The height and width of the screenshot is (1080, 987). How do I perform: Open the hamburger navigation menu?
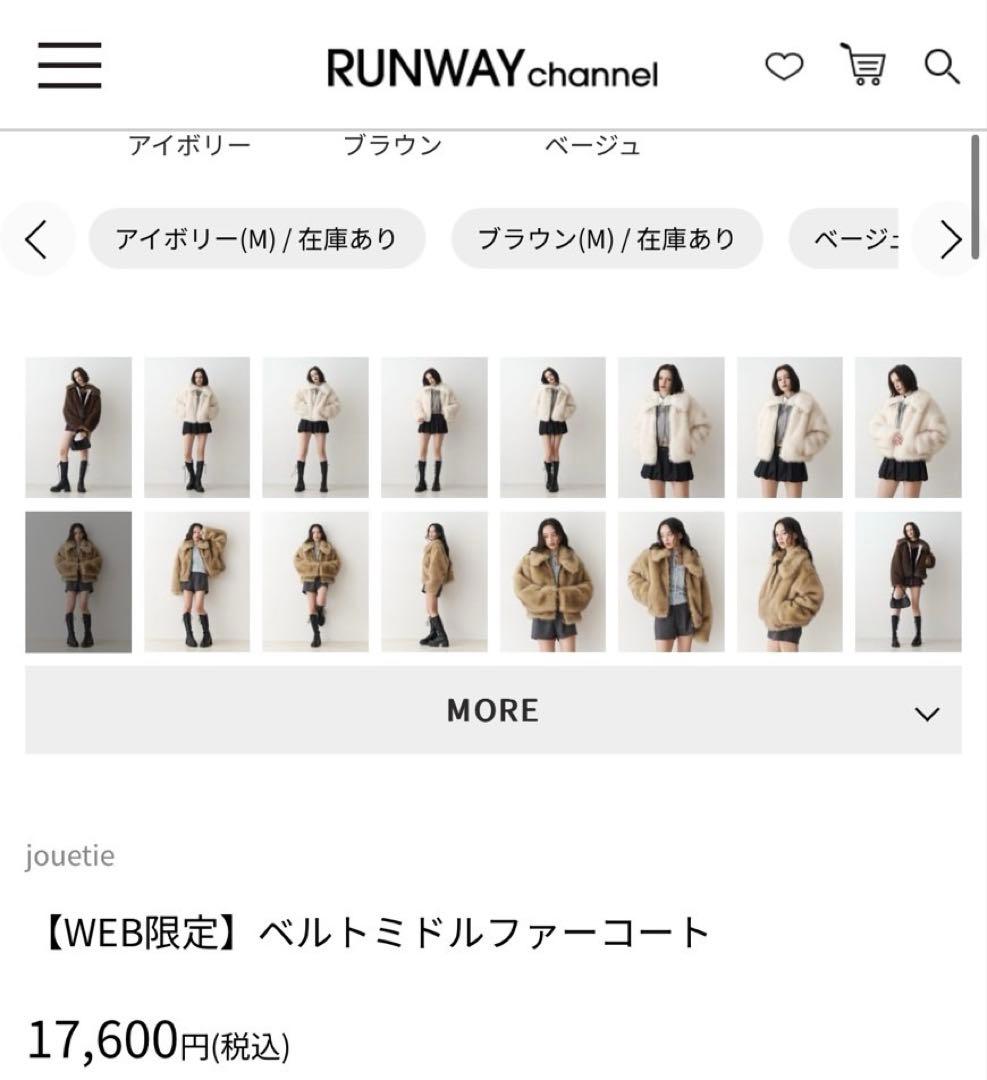coord(66,66)
